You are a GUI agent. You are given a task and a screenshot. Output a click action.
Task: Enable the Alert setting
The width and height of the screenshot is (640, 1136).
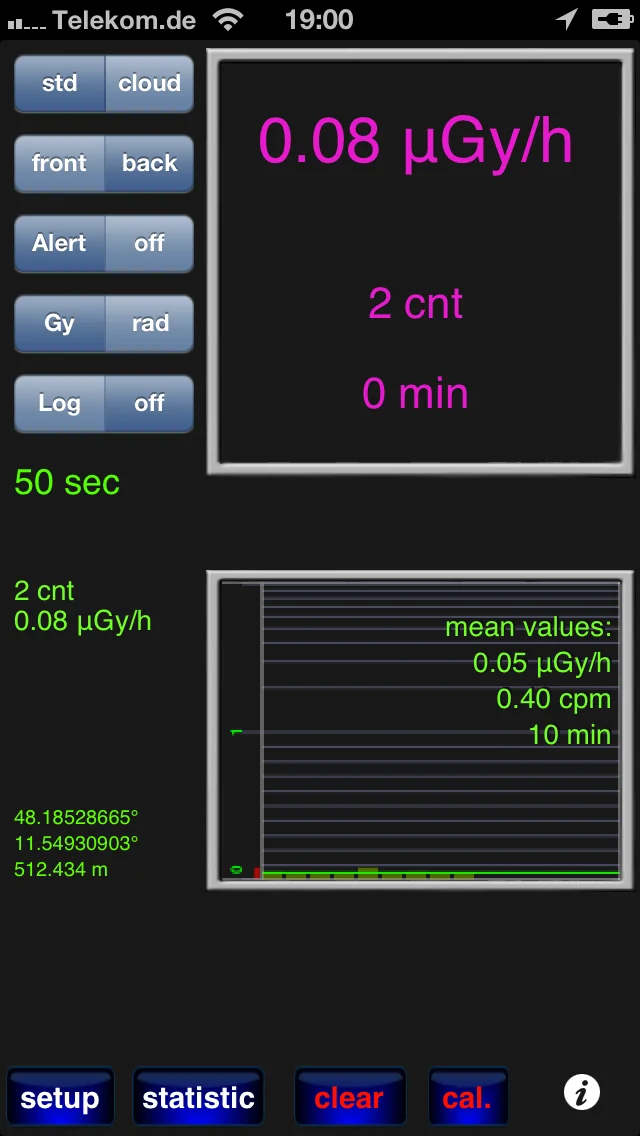pos(59,243)
